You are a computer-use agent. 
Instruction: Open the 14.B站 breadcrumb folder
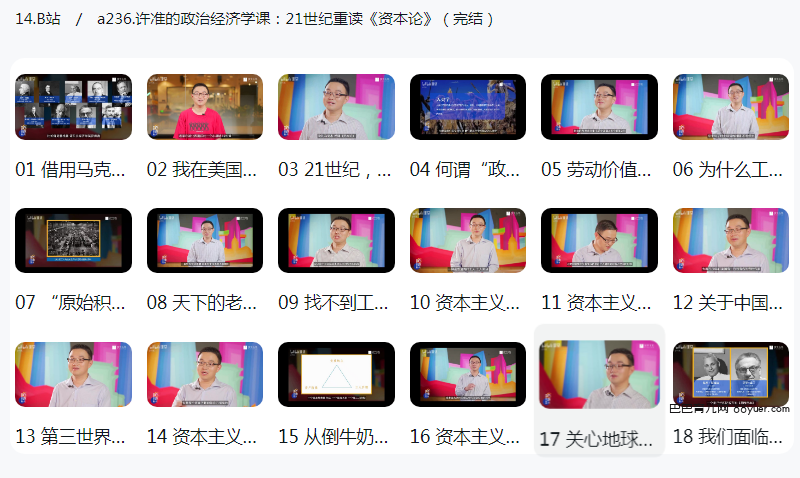[37, 19]
